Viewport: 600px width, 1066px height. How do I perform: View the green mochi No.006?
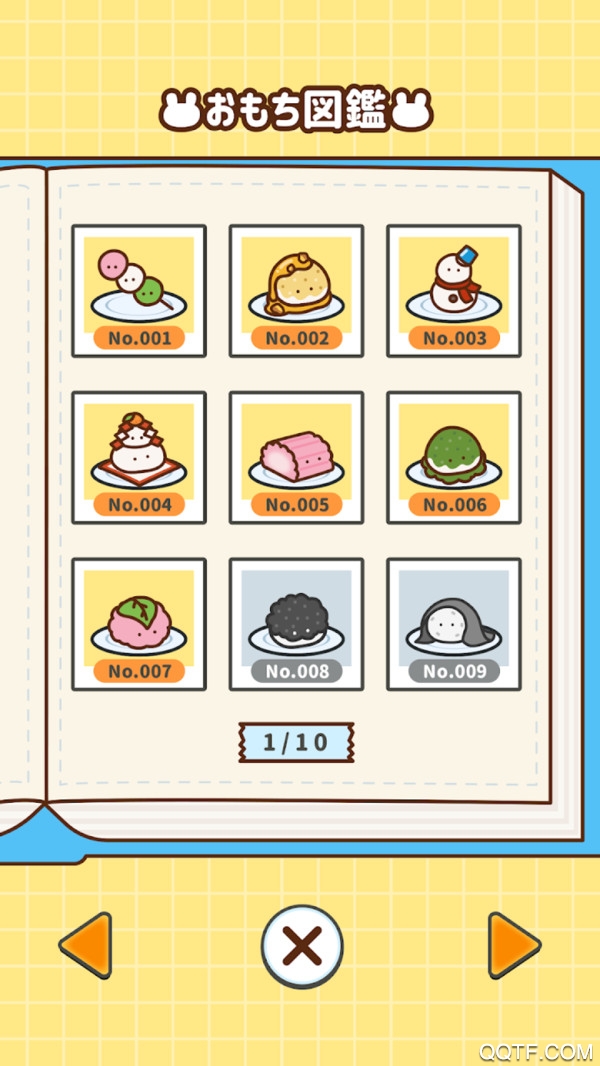click(x=453, y=458)
